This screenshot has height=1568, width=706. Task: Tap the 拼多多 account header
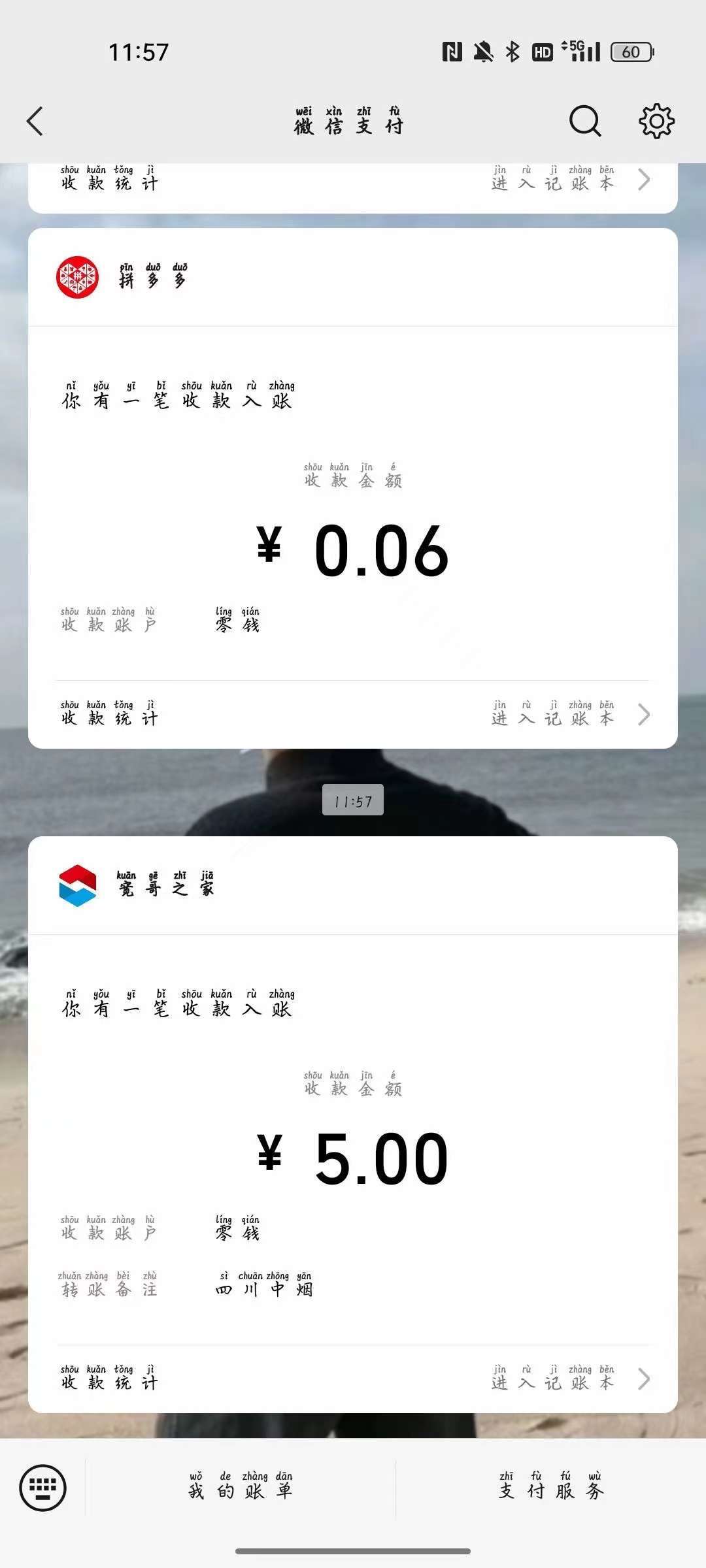point(353,277)
